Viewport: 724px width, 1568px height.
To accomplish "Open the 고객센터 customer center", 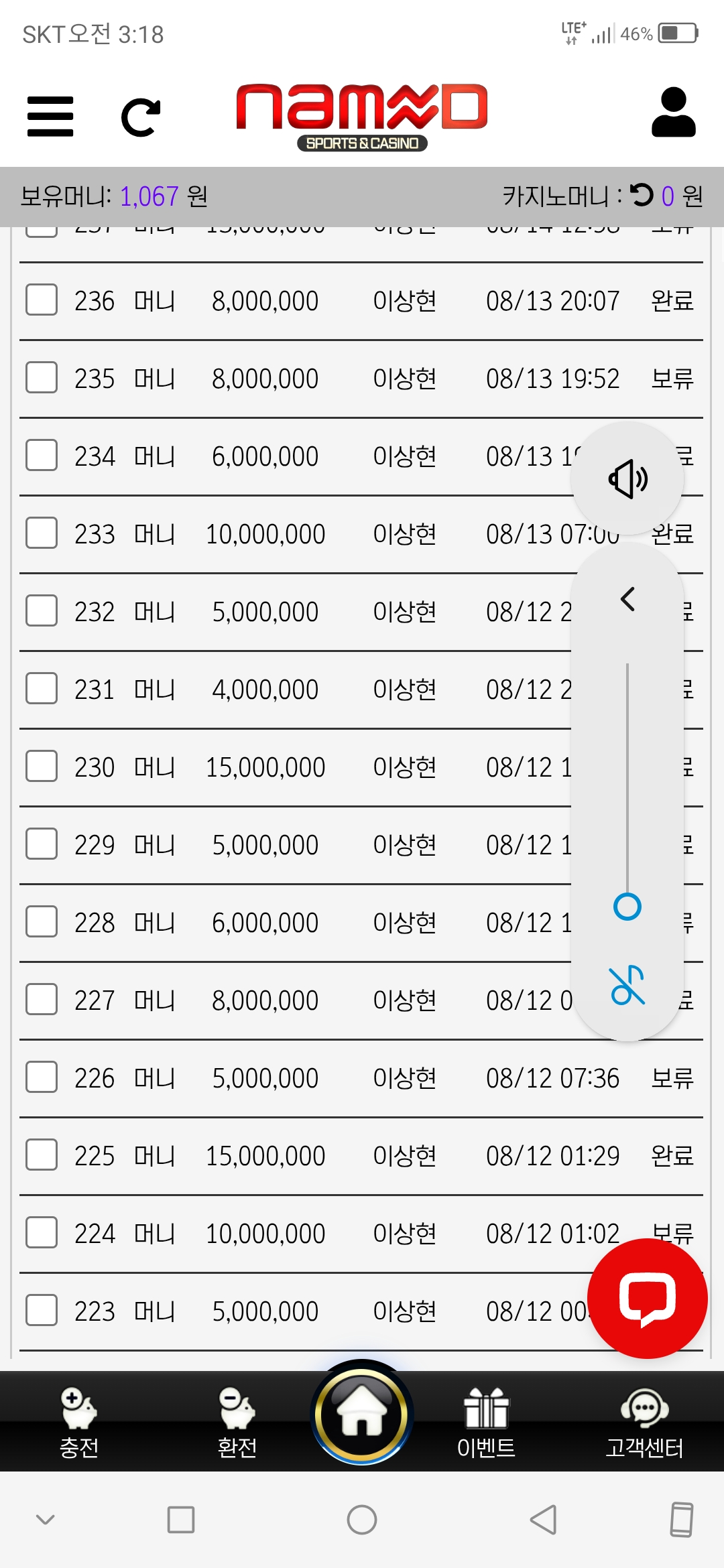I will coord(644,1422).
